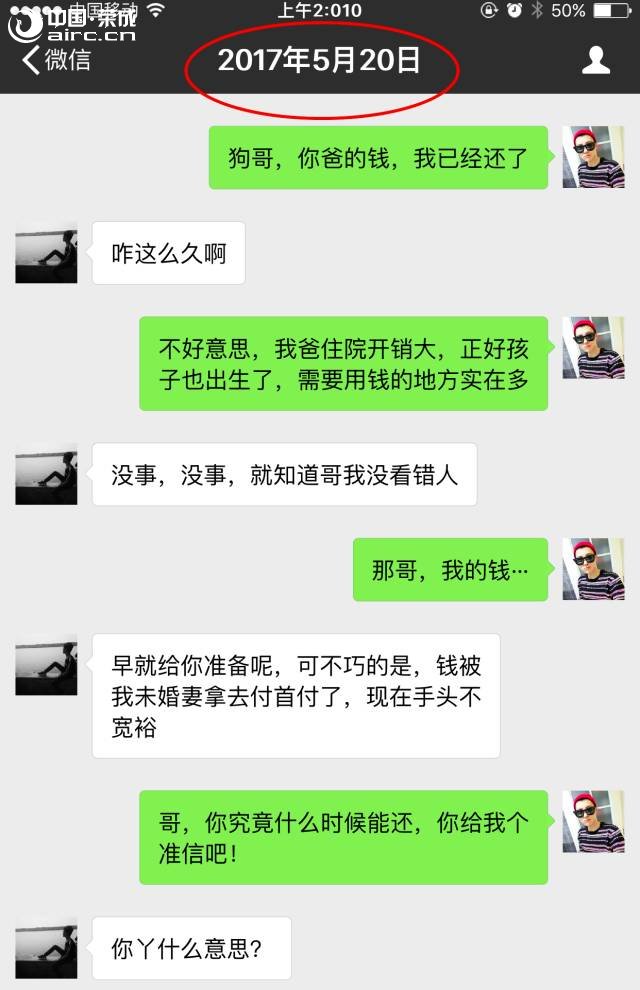Go back to the 微信 chat list
The height and width of the screenshot is (990, 640).
pos(56,60)
